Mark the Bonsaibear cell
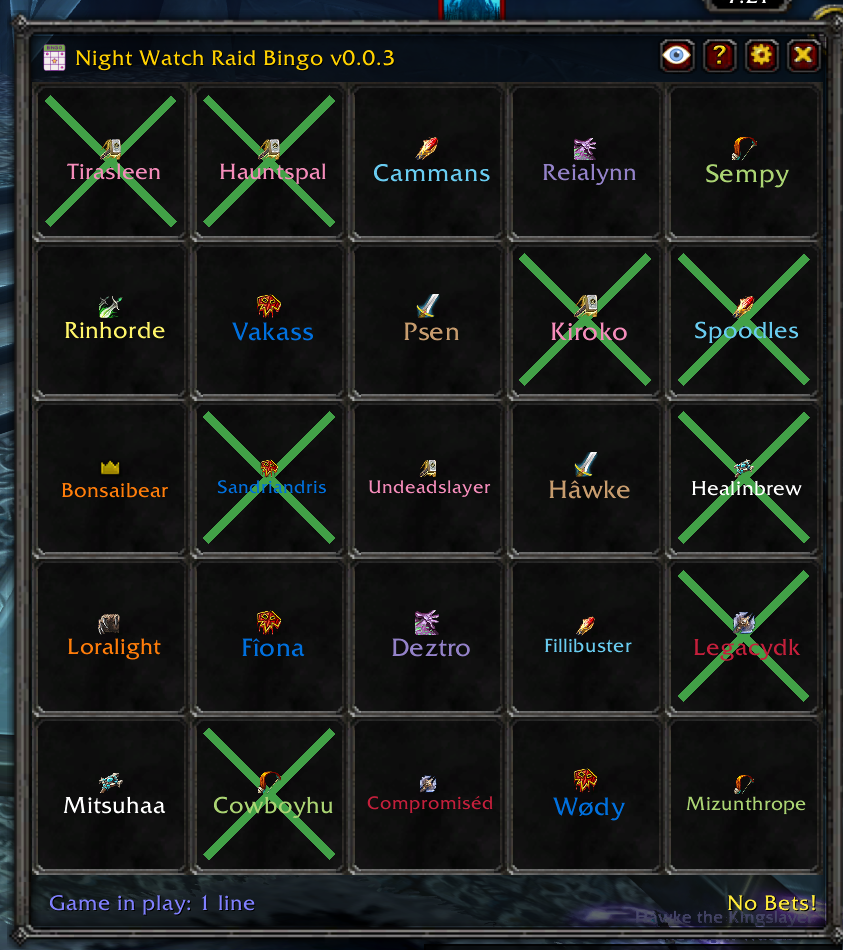Image resolution: width=843 pixels, height=950 pixels. (114, 478)
